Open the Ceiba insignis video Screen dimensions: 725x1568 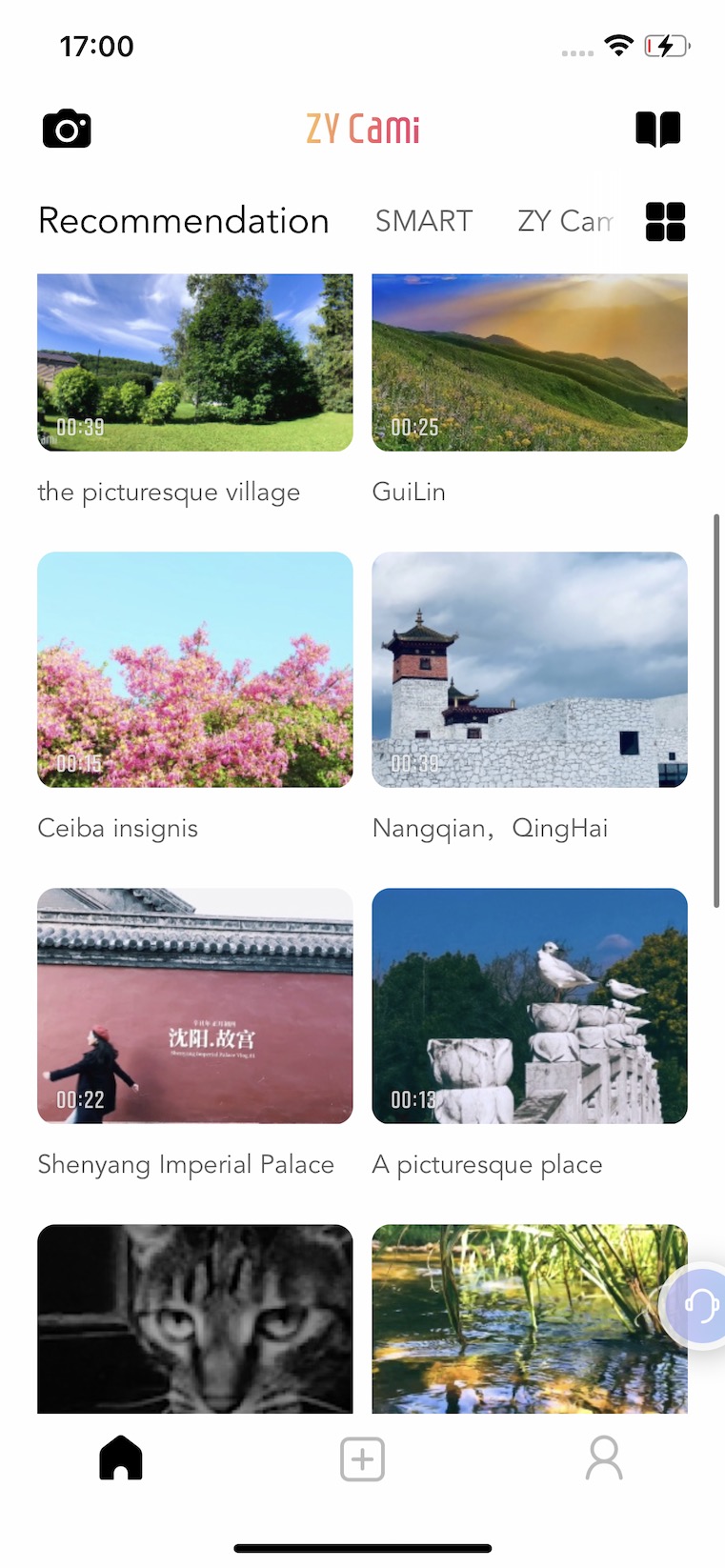194,670
